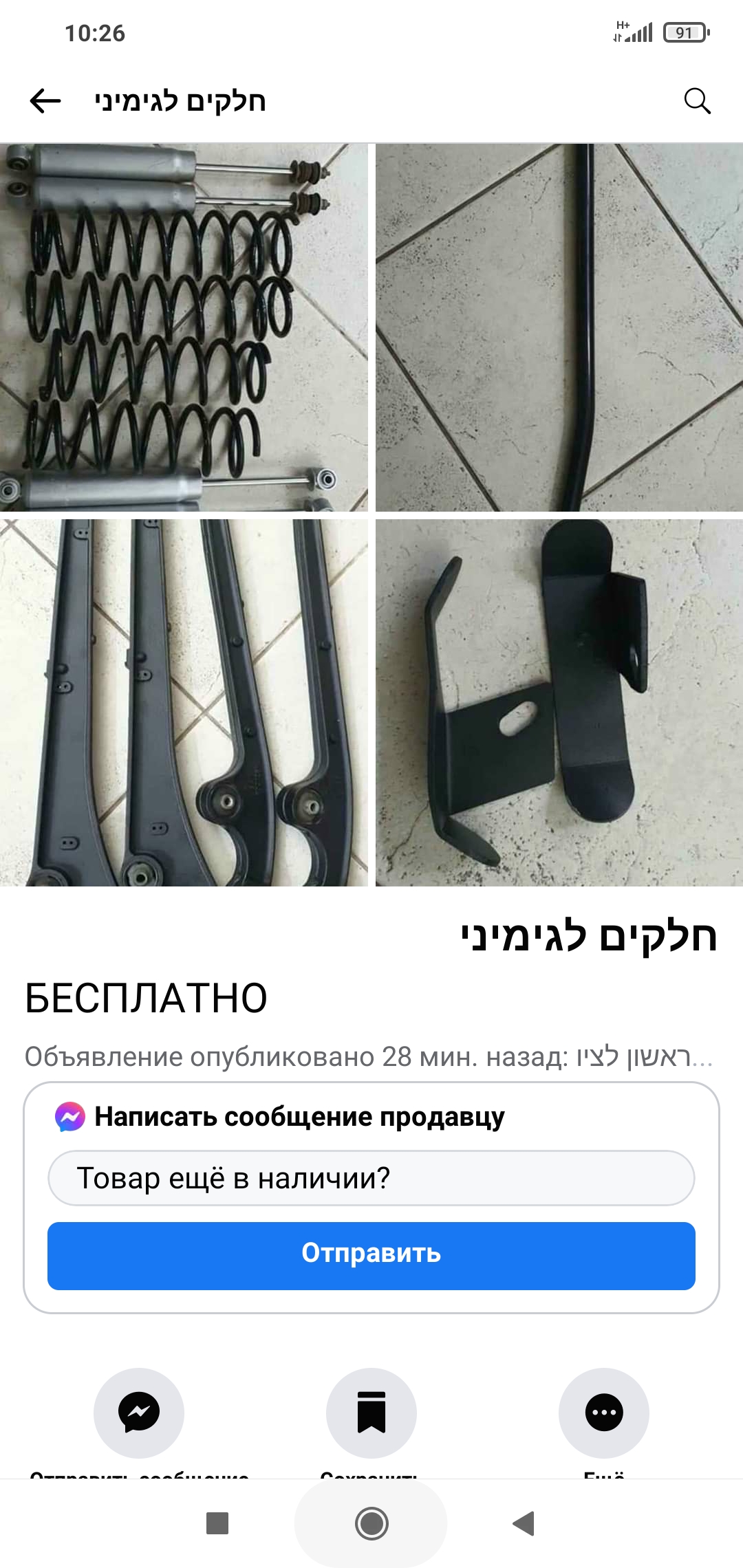Save the listing with the bookmark icon
The image size is (743, 1568).
[371, 1413]
